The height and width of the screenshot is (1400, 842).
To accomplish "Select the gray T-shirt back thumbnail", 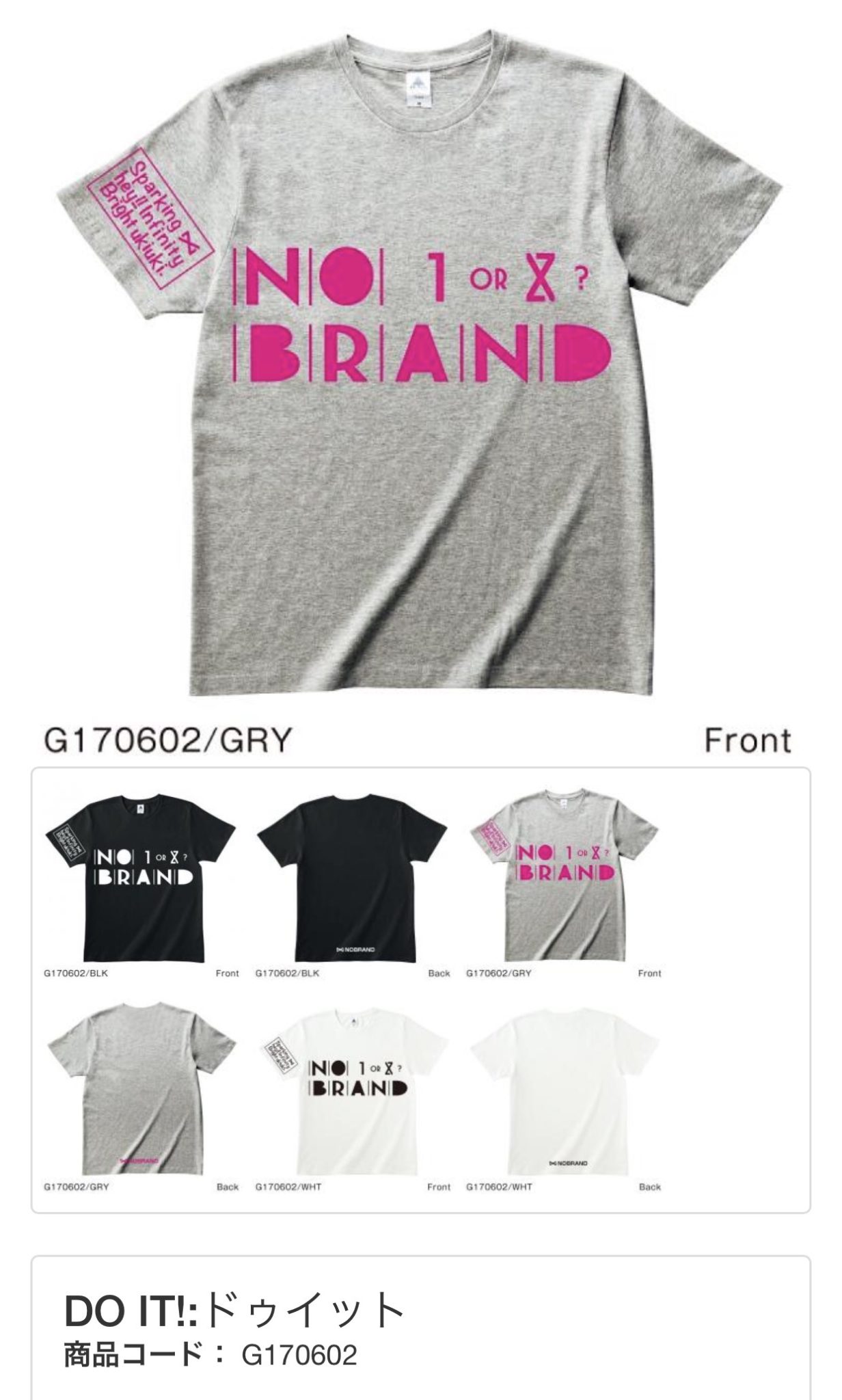I will click(x=141, y=1092).
